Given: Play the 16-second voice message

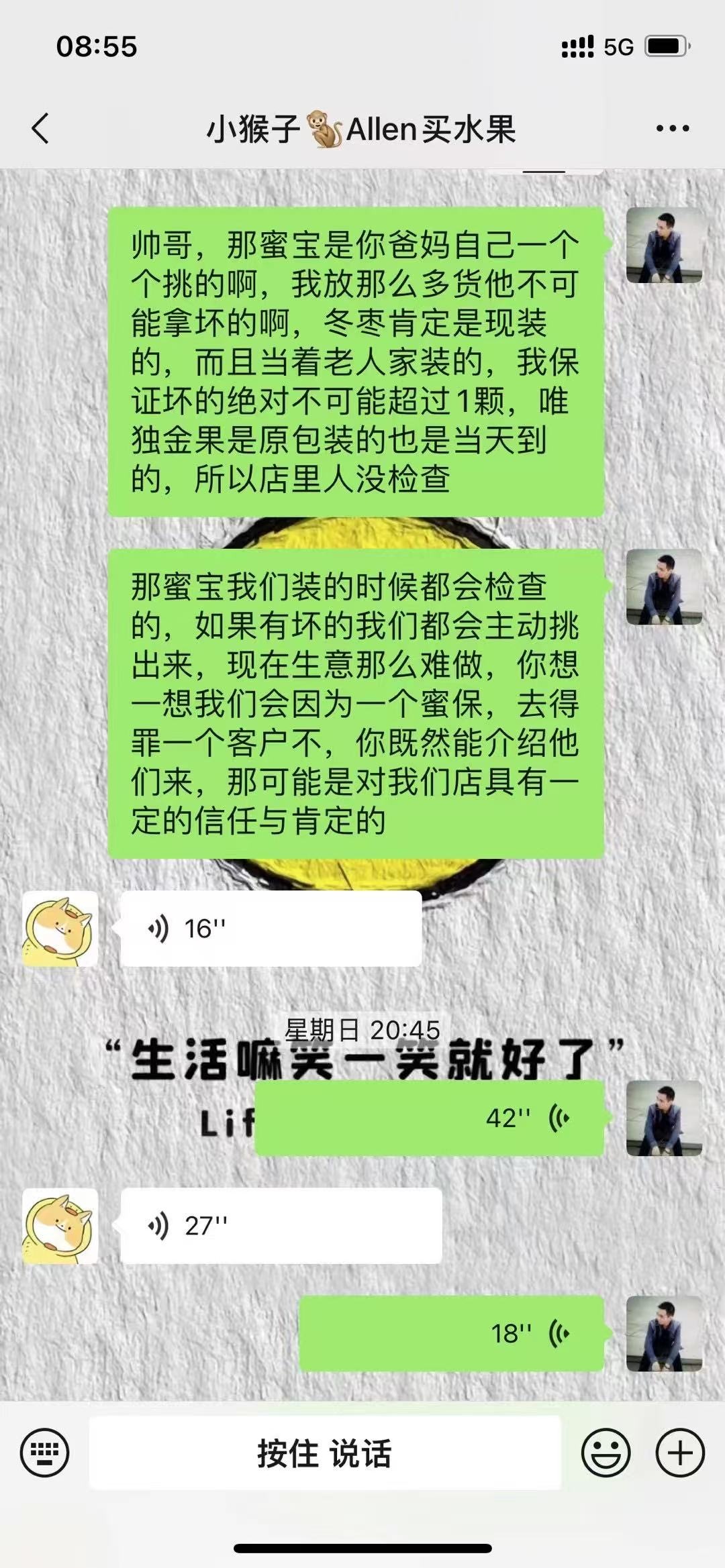Looking at the screenshot, I should tap(270, 929).
